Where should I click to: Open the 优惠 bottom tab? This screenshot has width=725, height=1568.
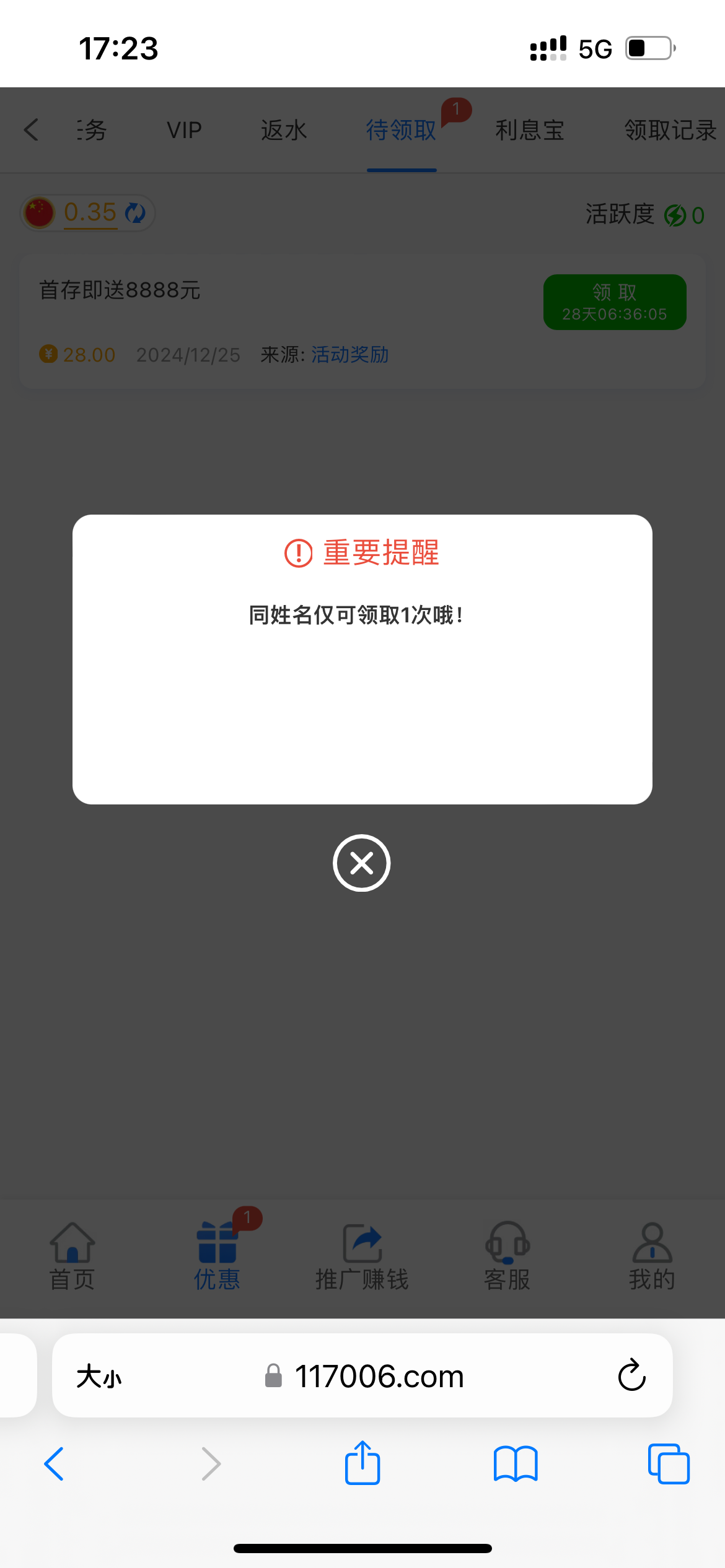217,1256
